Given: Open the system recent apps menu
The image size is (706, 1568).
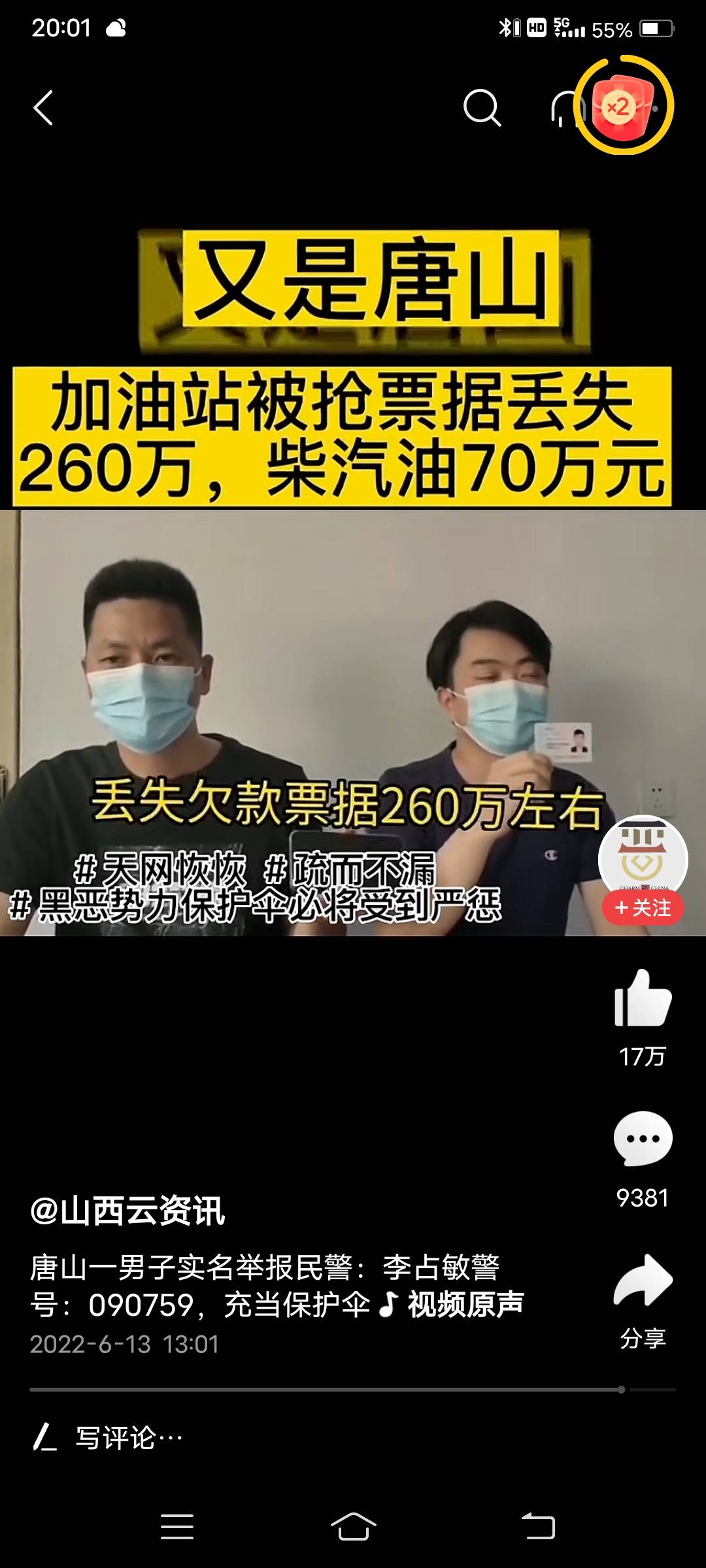Looking at the screenshot, I should [177, 1527].
